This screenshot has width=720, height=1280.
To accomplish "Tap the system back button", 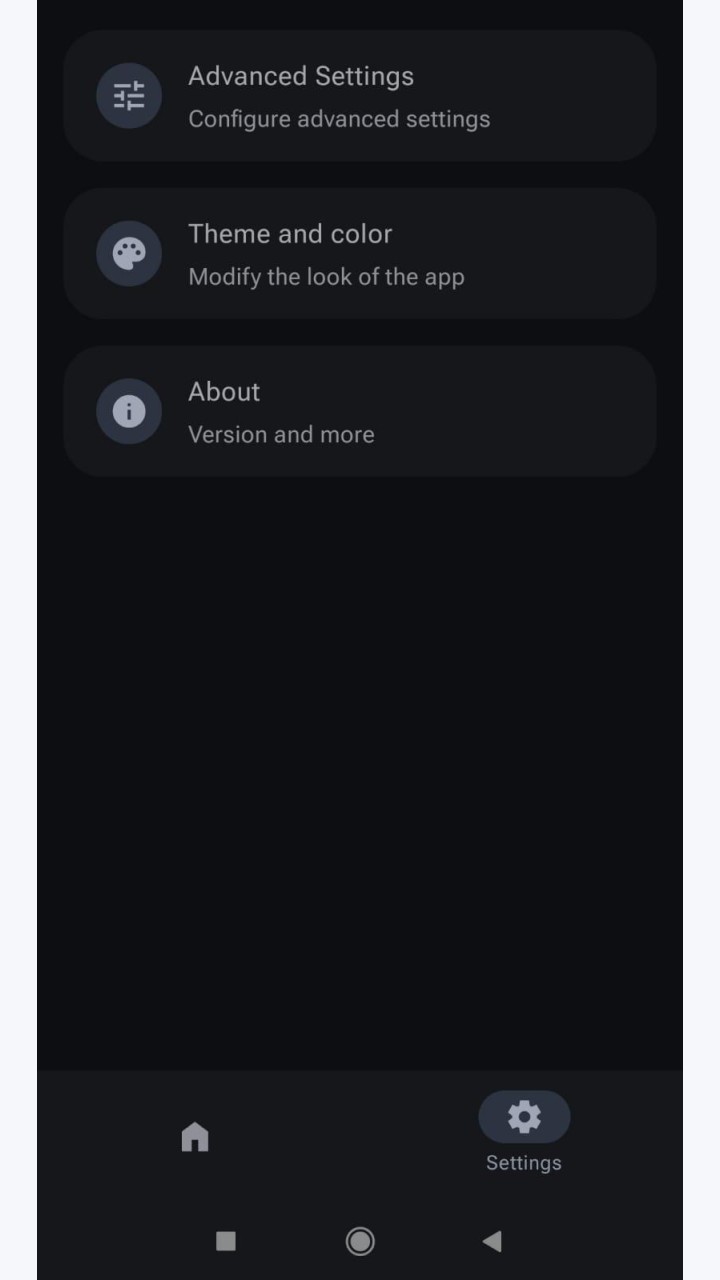I will pyautogui.click(x=492, y=1241).
